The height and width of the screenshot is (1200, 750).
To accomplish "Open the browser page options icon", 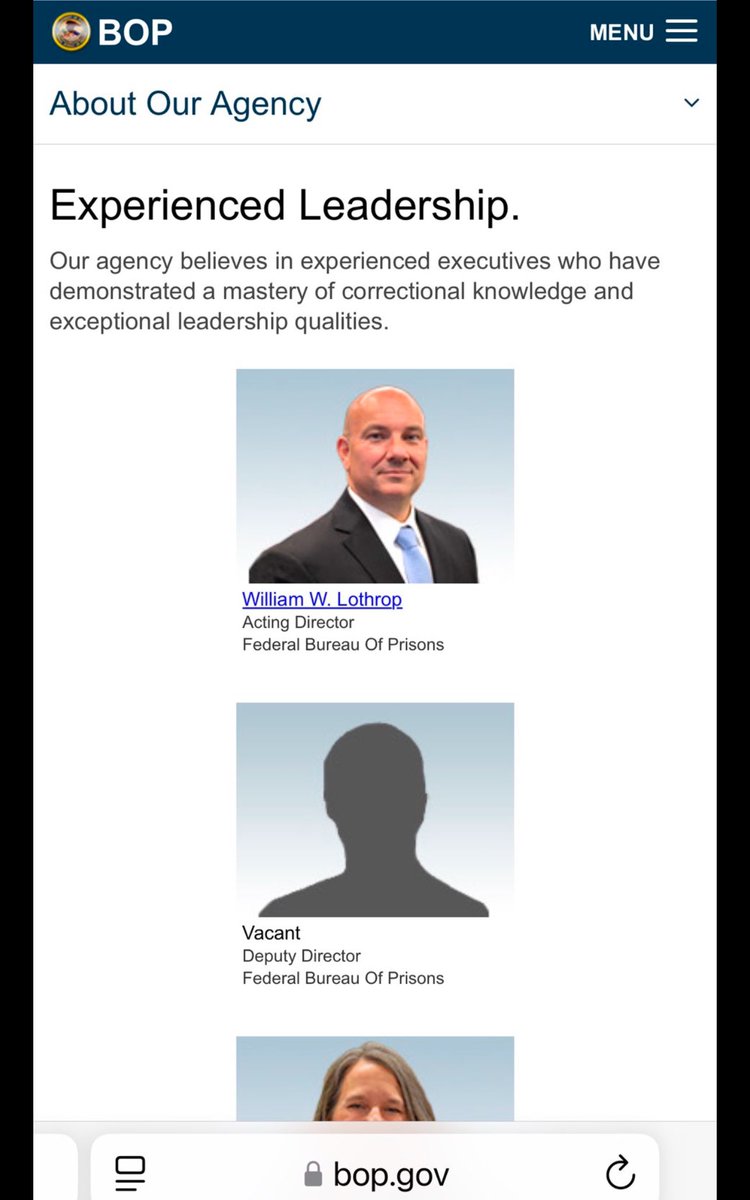I will [x=131, y=1172].
